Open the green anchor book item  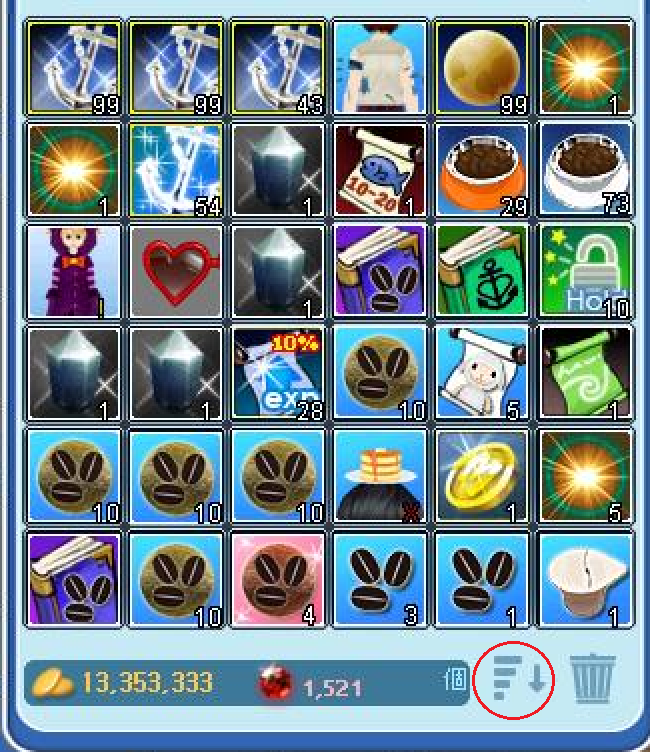pos(481,272)
